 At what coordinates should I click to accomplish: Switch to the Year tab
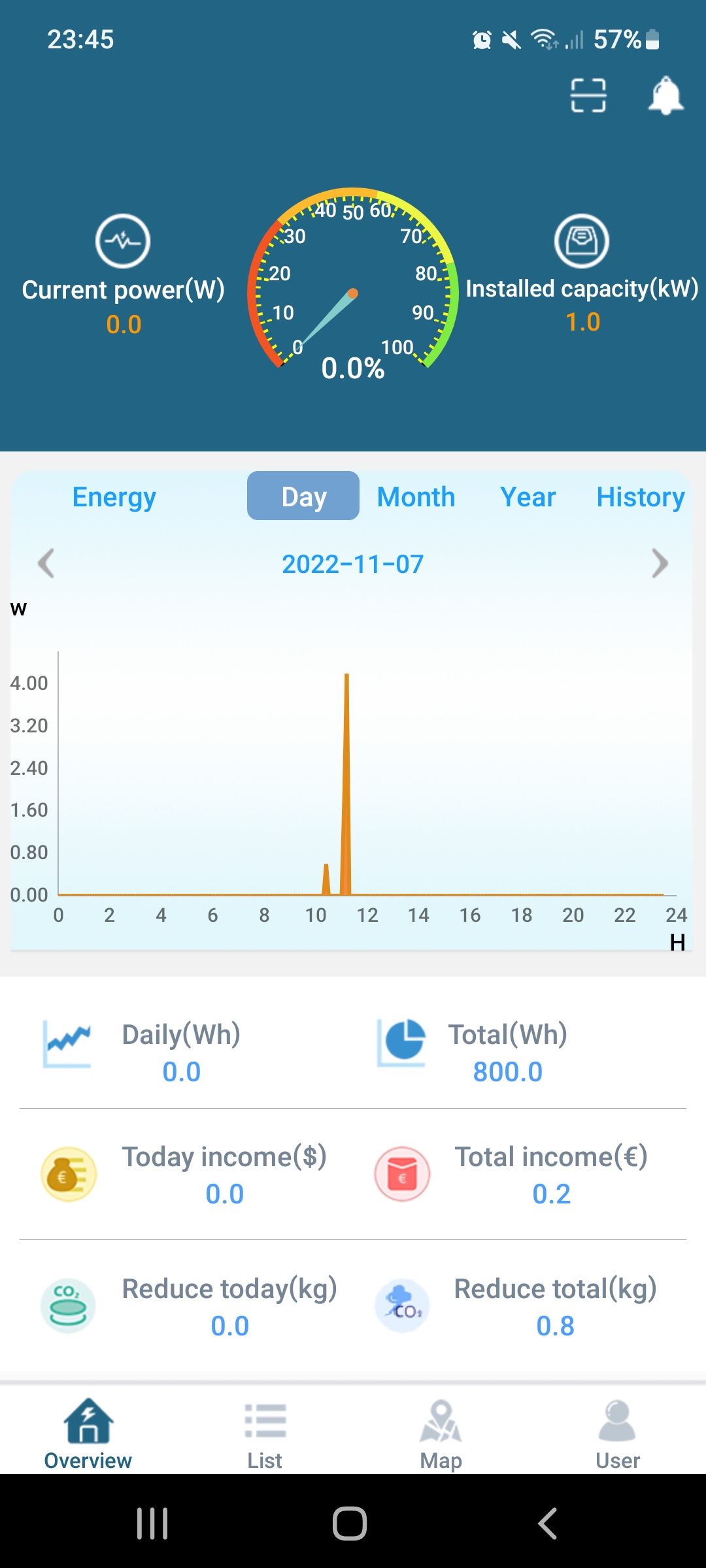528,497
